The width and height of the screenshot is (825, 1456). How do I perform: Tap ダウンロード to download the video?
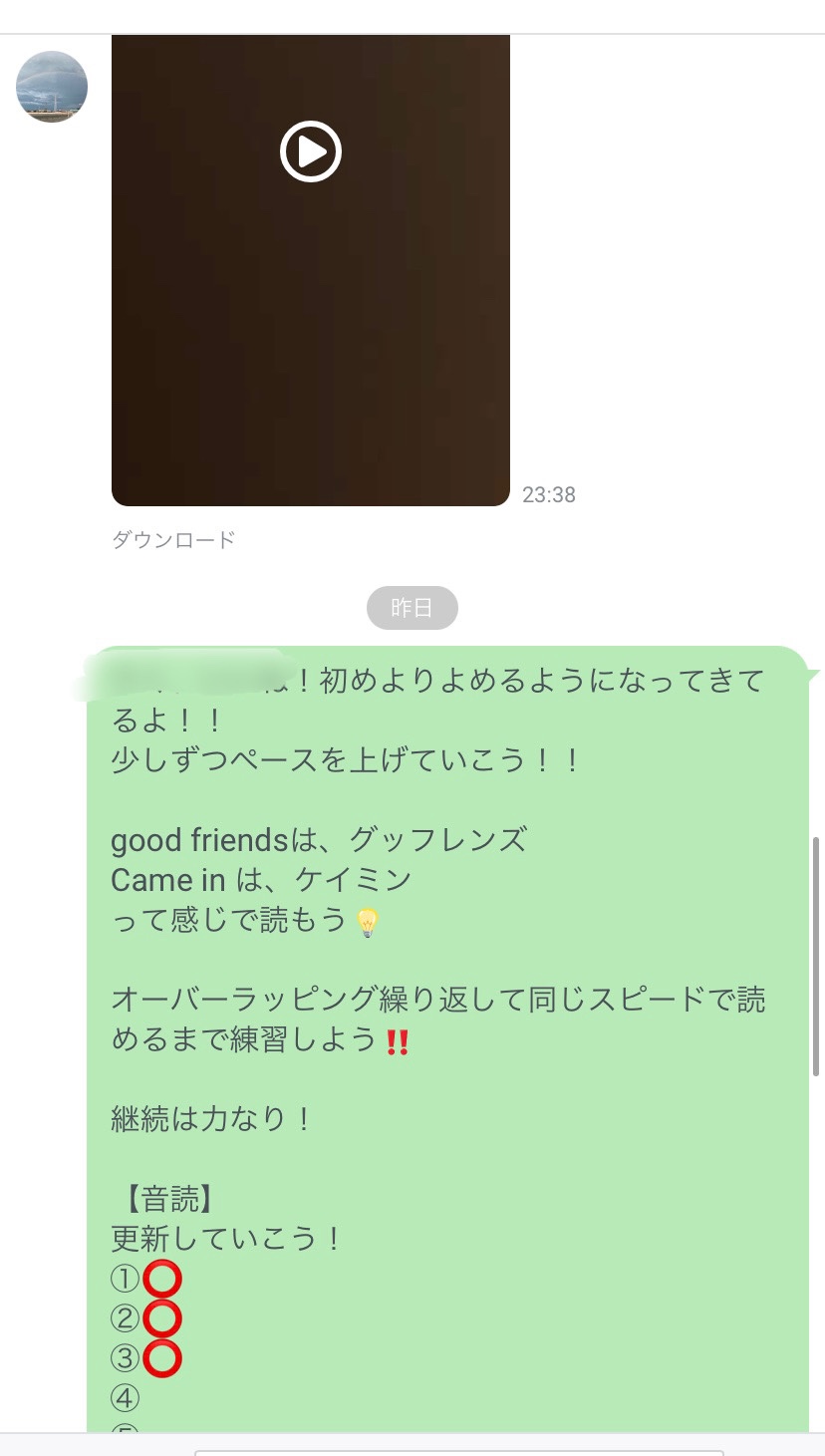[173, 540]
